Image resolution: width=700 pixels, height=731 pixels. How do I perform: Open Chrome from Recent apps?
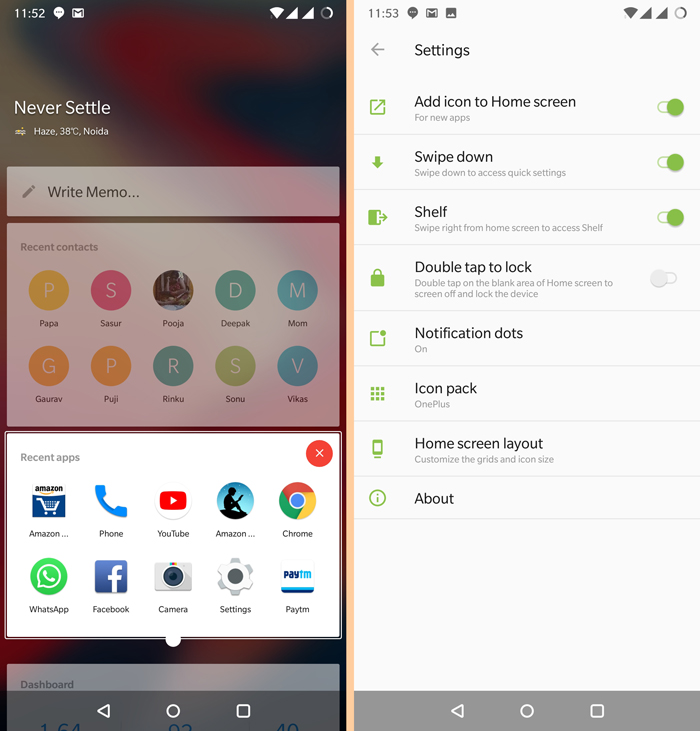pos(297,510)
